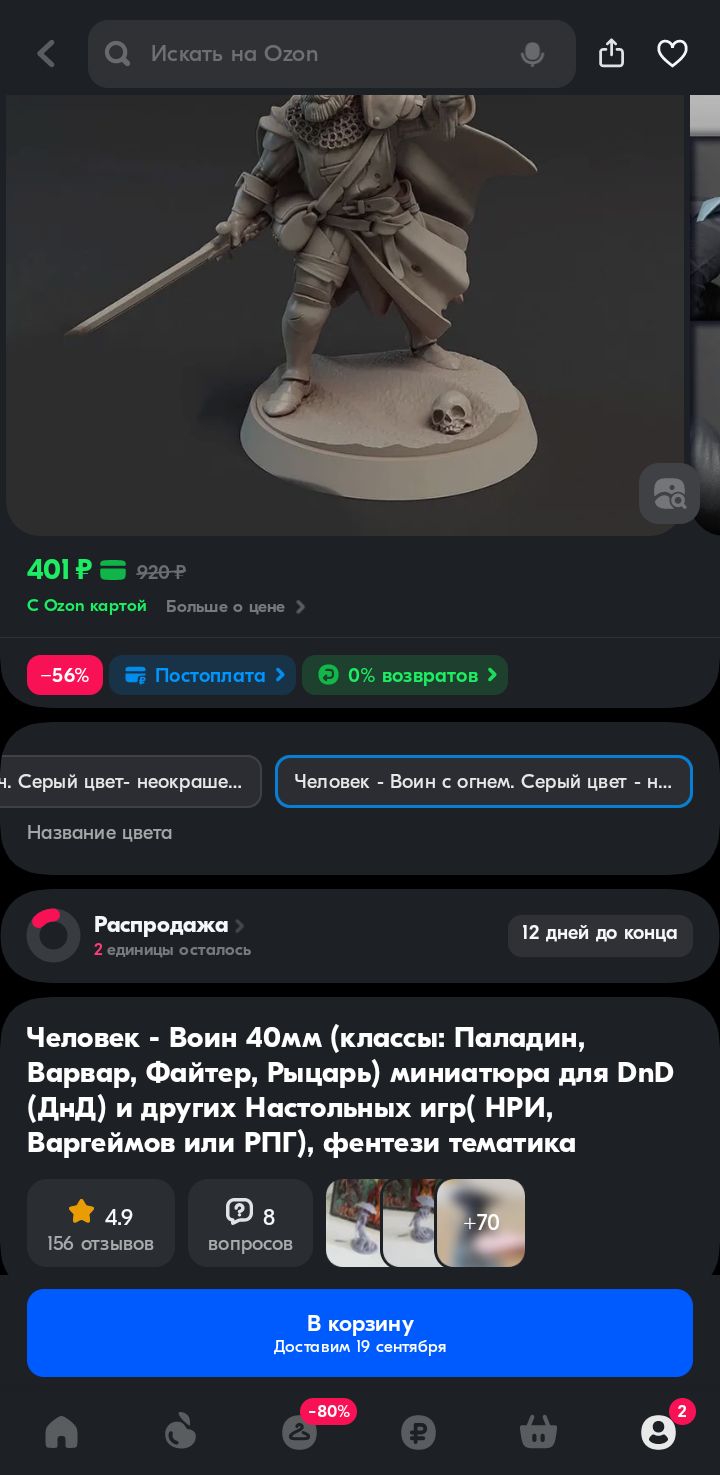Select the variant labeled 'Серый цвет- неокраше...'
Viewport: 720px width, 1475px height.
tap(130, 781)
